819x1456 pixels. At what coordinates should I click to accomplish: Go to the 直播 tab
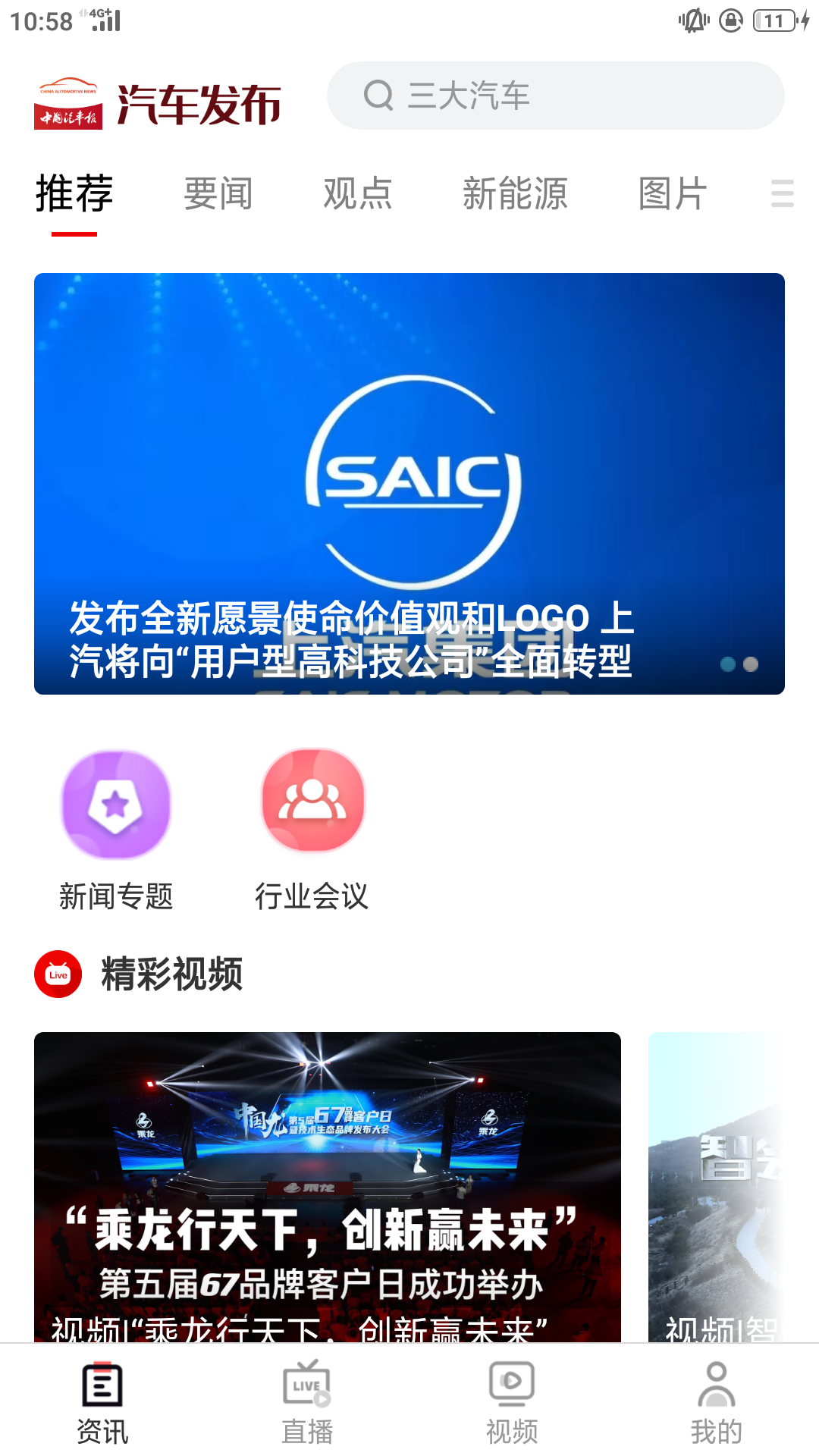307,1403
